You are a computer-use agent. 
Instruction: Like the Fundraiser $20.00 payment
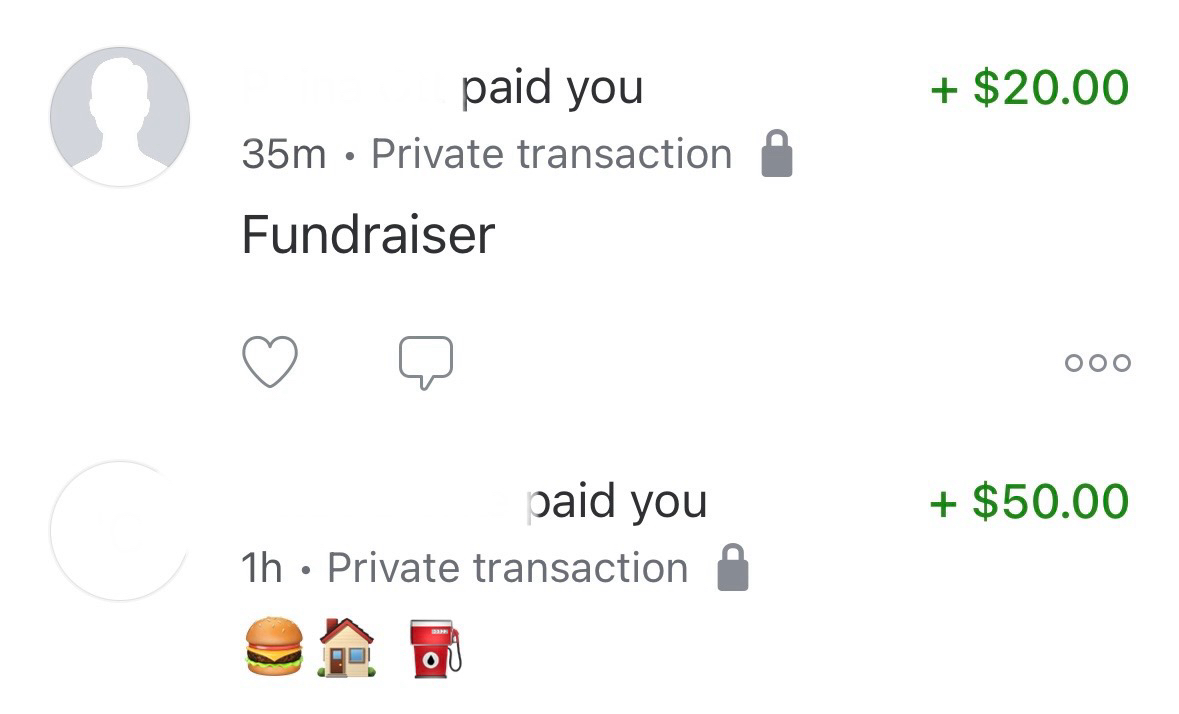270,362
